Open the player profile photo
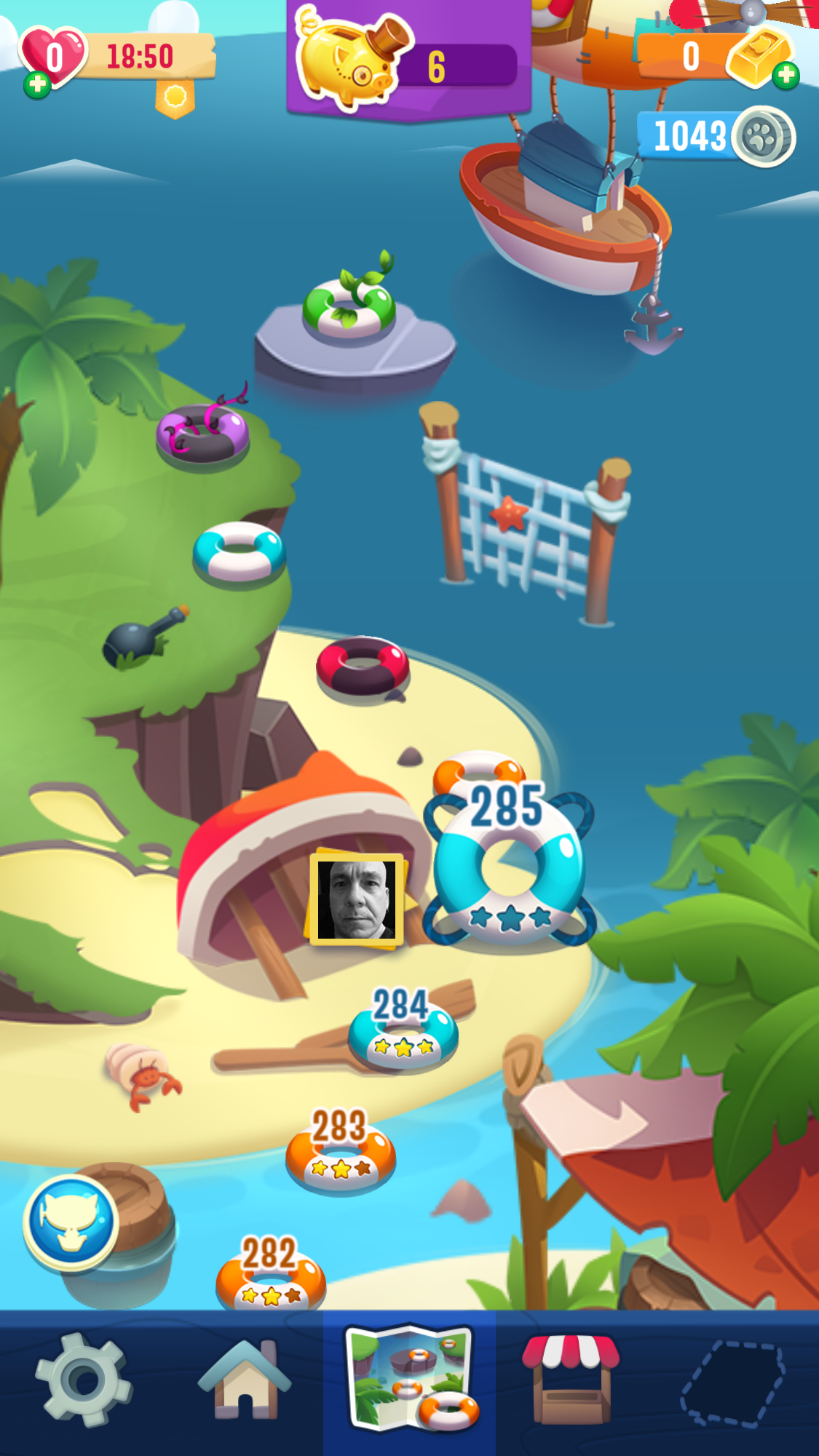Image resolution: width=819 pixels, height=1456 pixels. (357, 900)
